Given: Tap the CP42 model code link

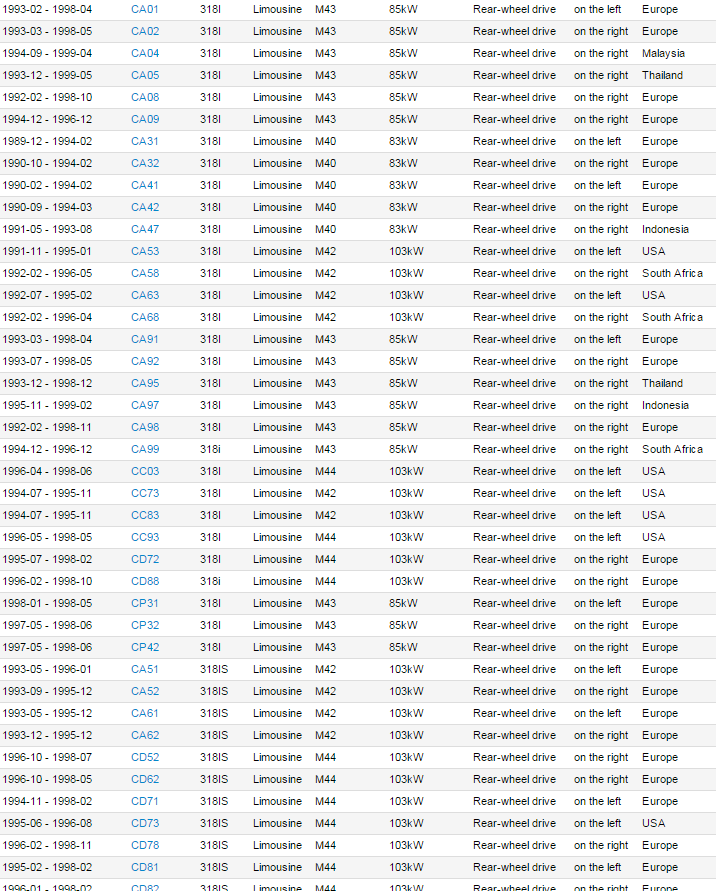Looking at the screenshot, I should 145,647.
